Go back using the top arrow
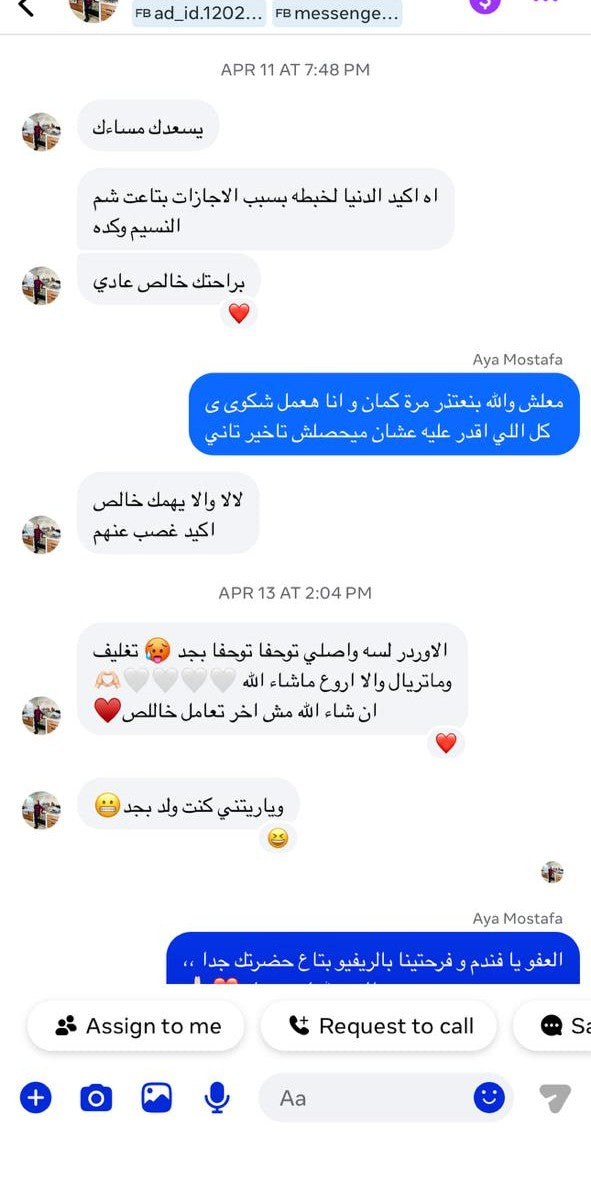The image size is (591, 1180). pyautogui.click(x=25, y=8)
